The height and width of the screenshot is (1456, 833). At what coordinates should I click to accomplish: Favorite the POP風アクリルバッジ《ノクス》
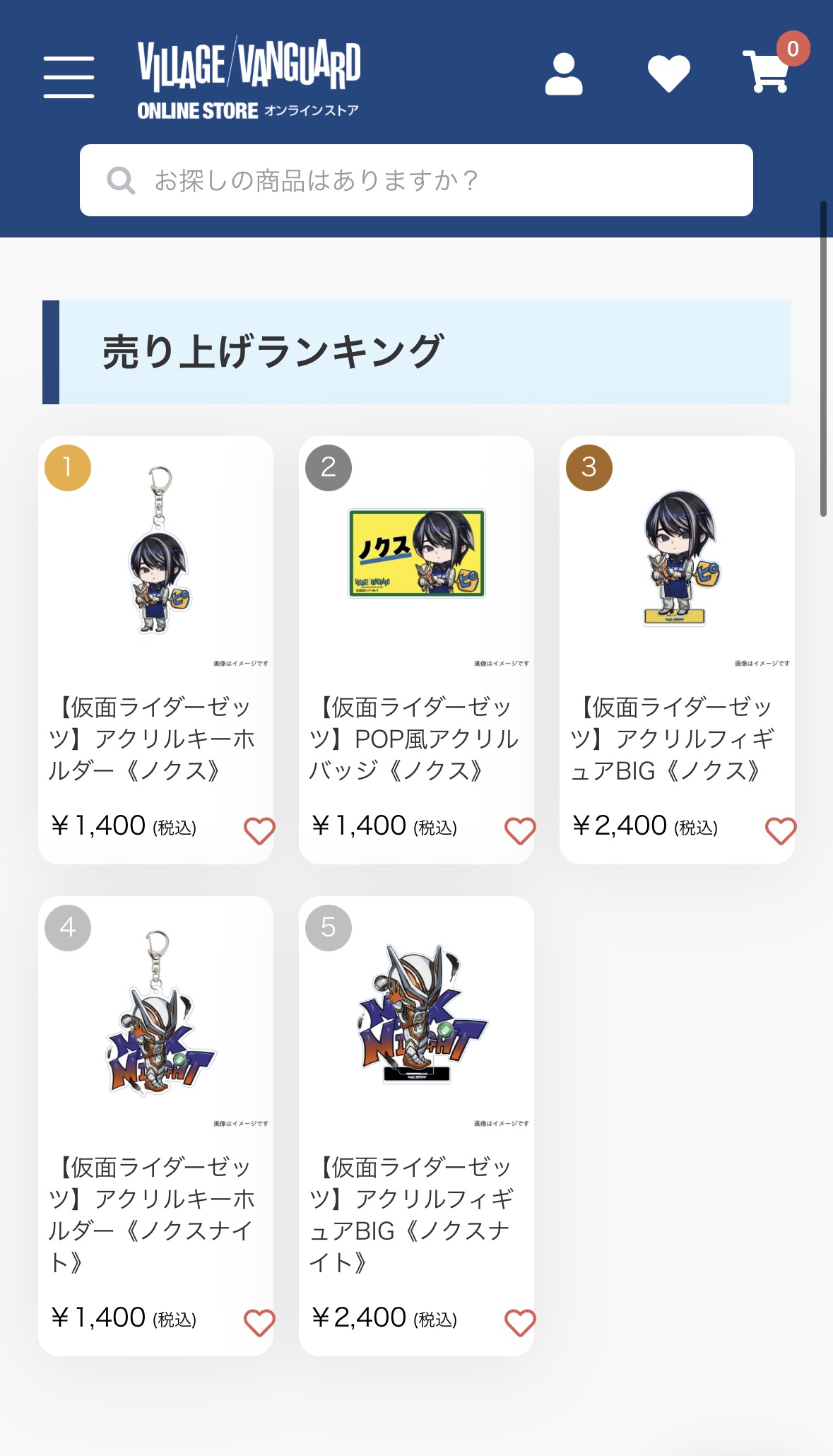[520, 830]
